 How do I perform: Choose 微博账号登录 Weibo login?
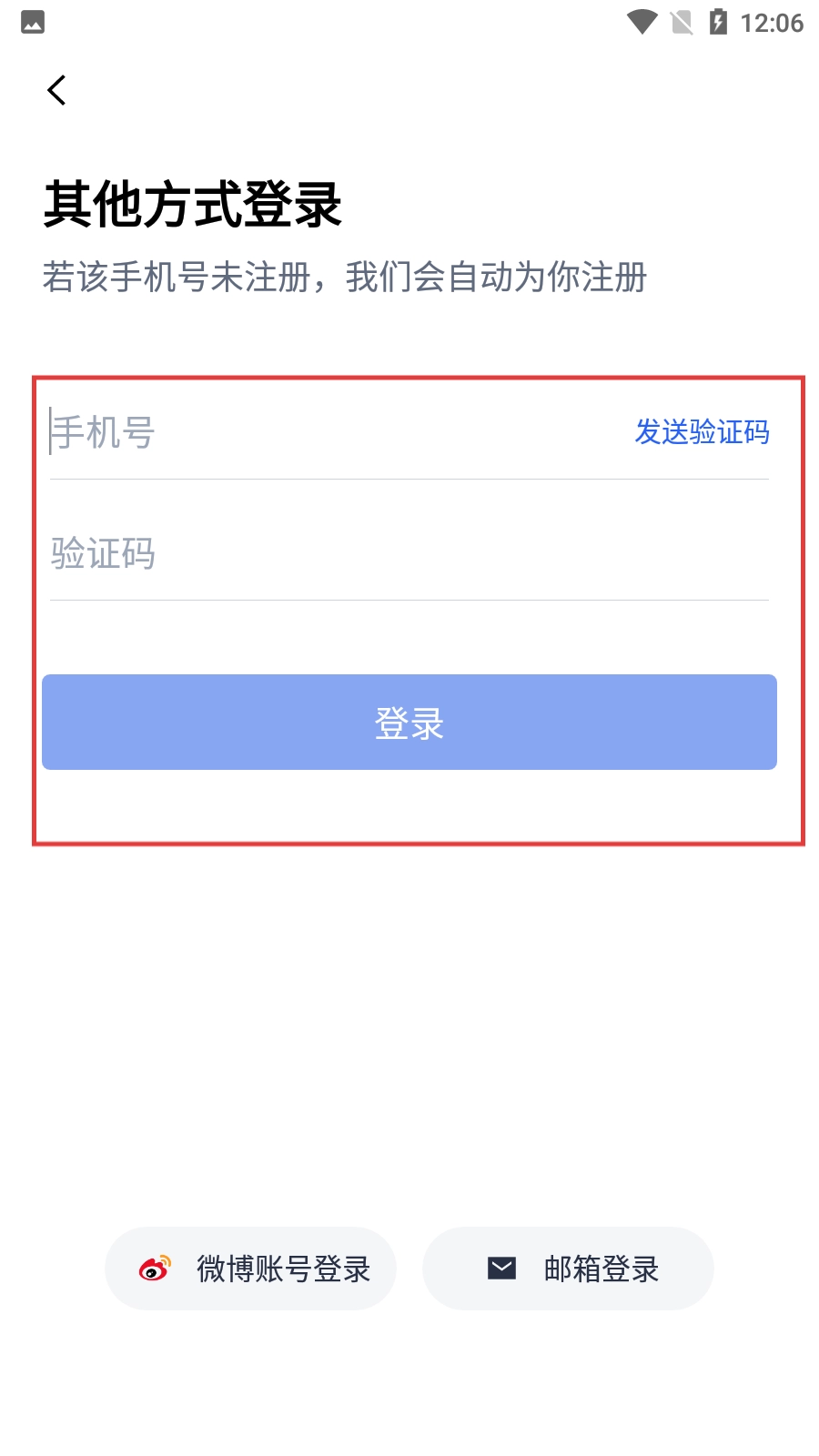(x=251, y=1269)
